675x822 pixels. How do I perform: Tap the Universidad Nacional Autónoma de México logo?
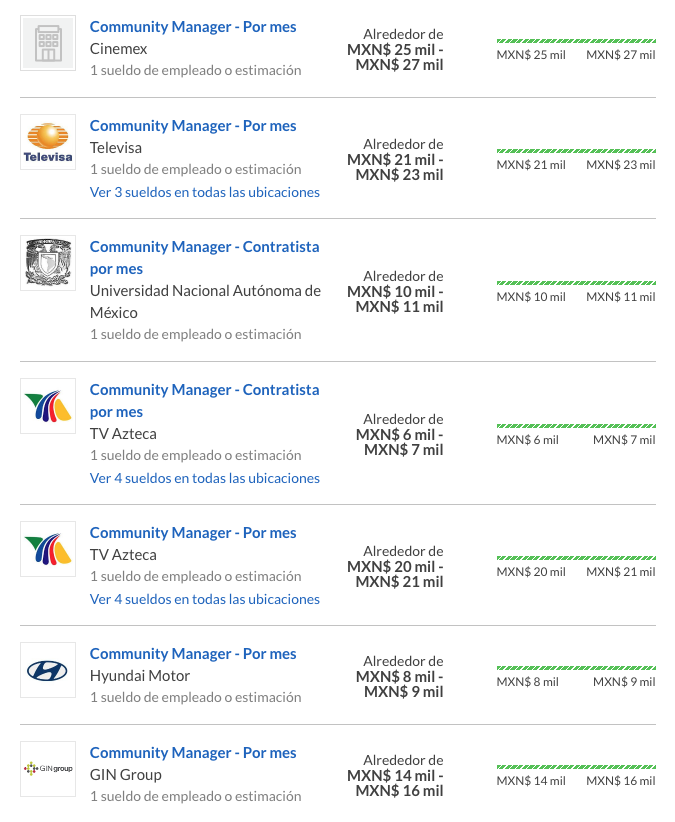point(48,263)
